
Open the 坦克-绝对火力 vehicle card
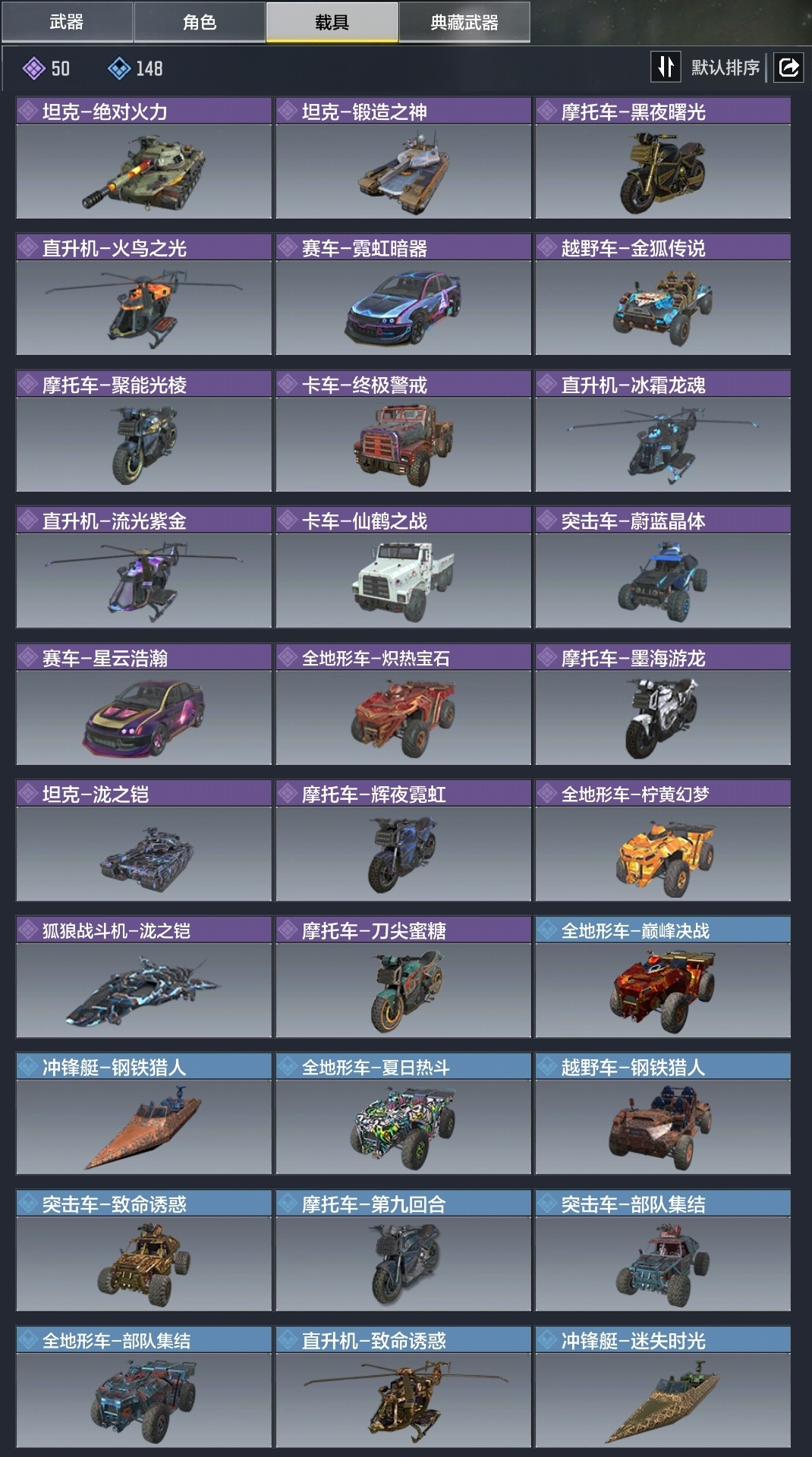coord(144,158)
